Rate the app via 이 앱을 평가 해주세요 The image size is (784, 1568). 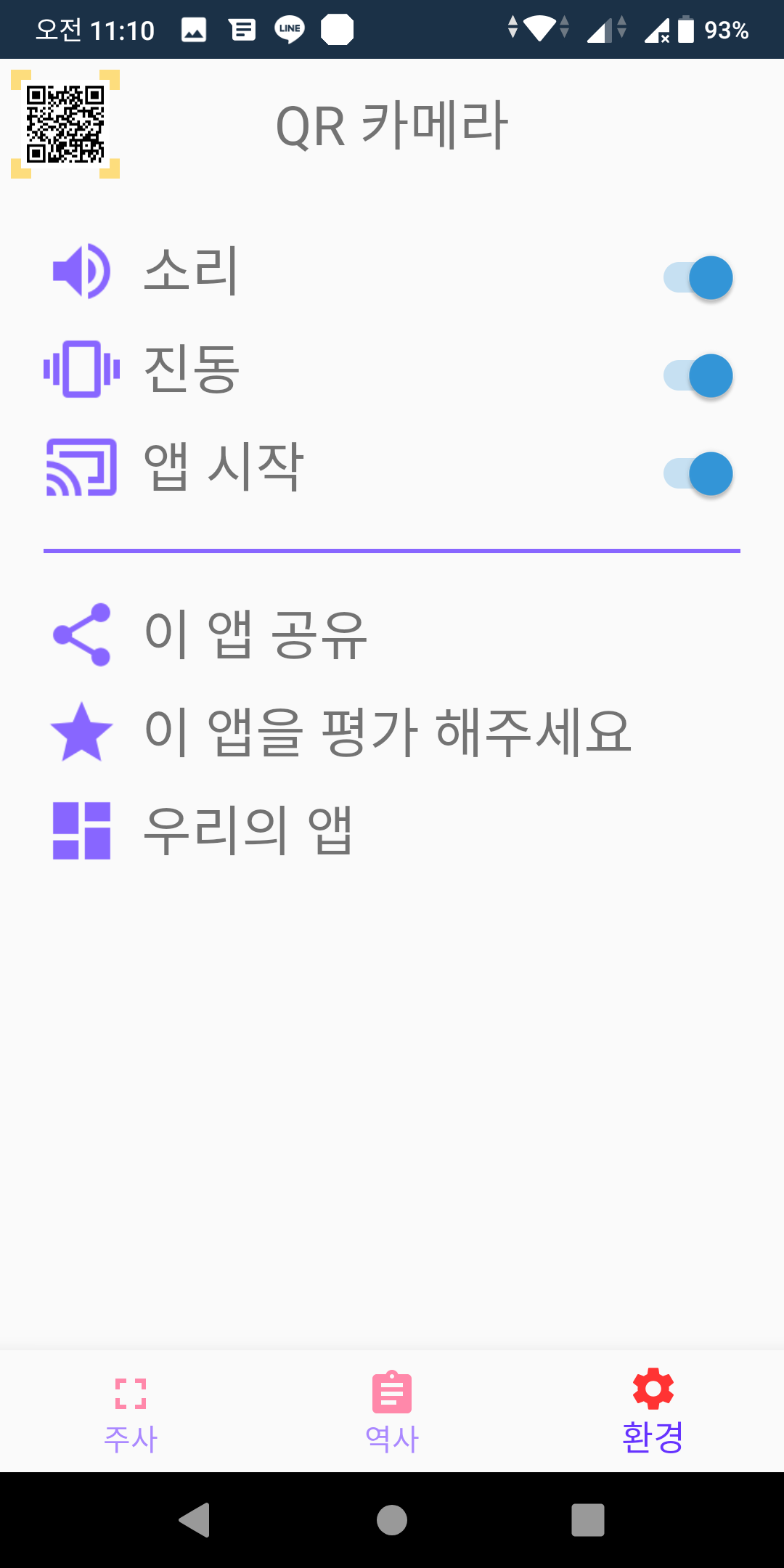[x=392, y=732]
